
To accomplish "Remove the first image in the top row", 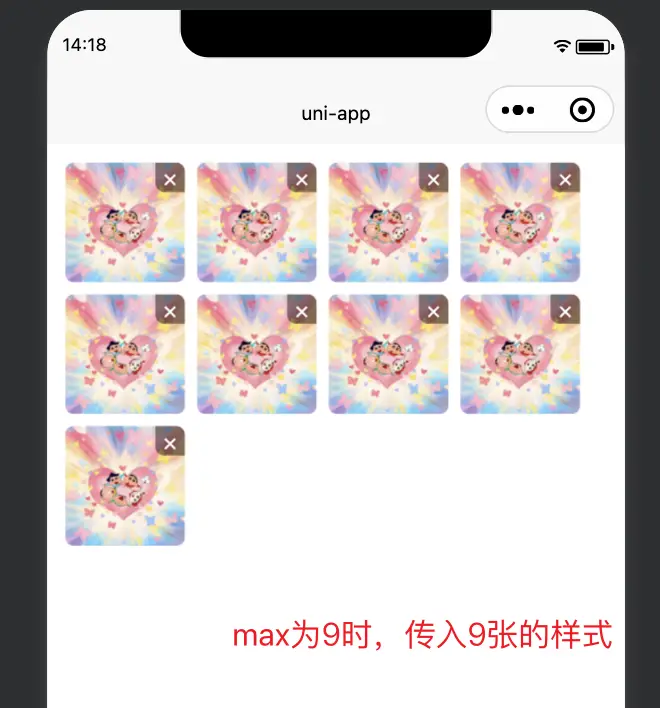I will click(170, 179).
